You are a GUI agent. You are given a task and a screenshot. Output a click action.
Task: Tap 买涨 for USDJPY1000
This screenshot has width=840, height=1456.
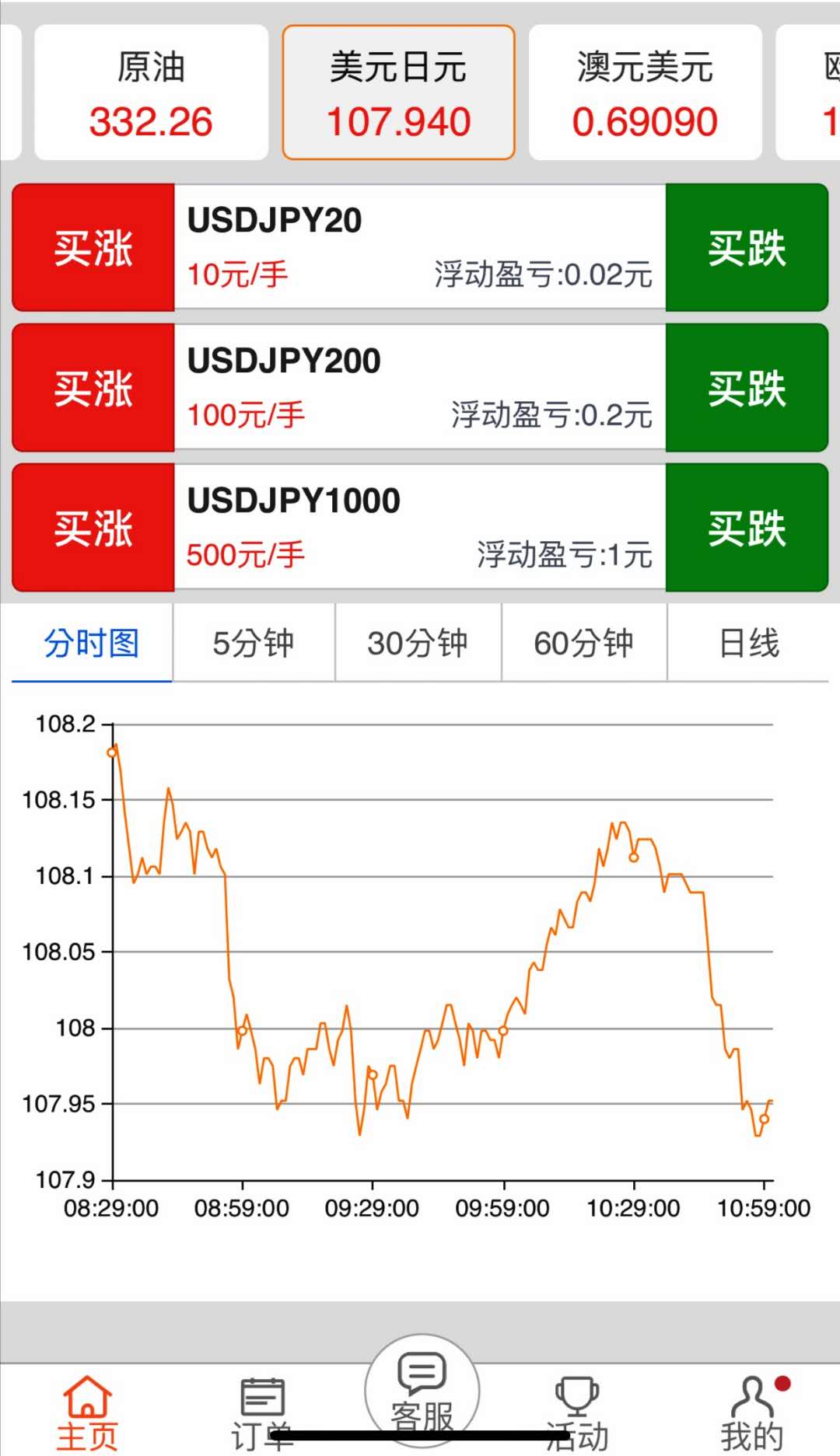point(91,527)
